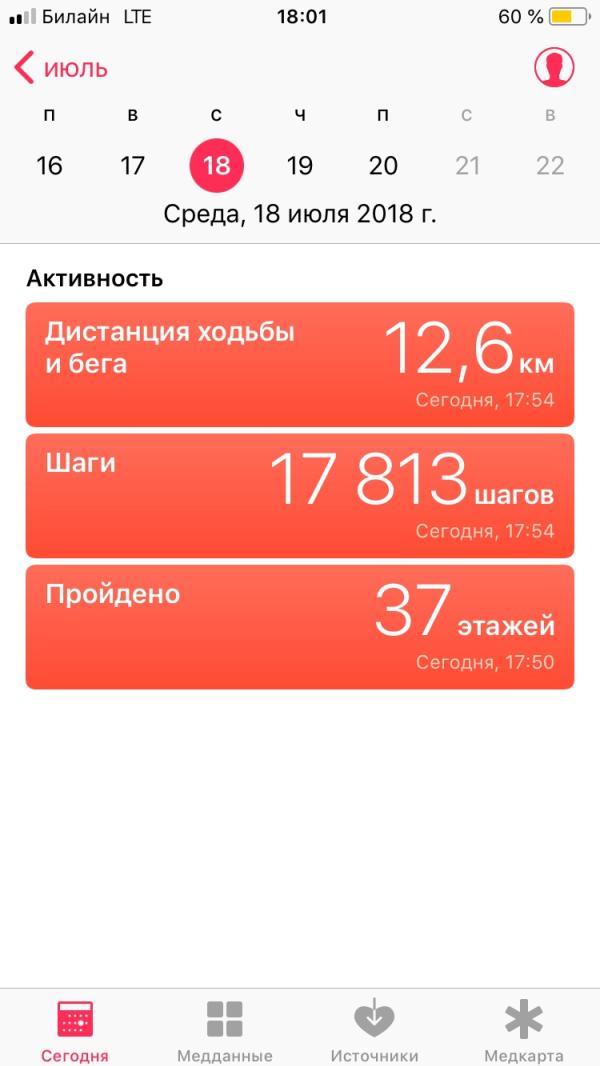Screen dimensions: 600x1066
Task: Open the Пройдено этажей card
Action: coord(300,627)
